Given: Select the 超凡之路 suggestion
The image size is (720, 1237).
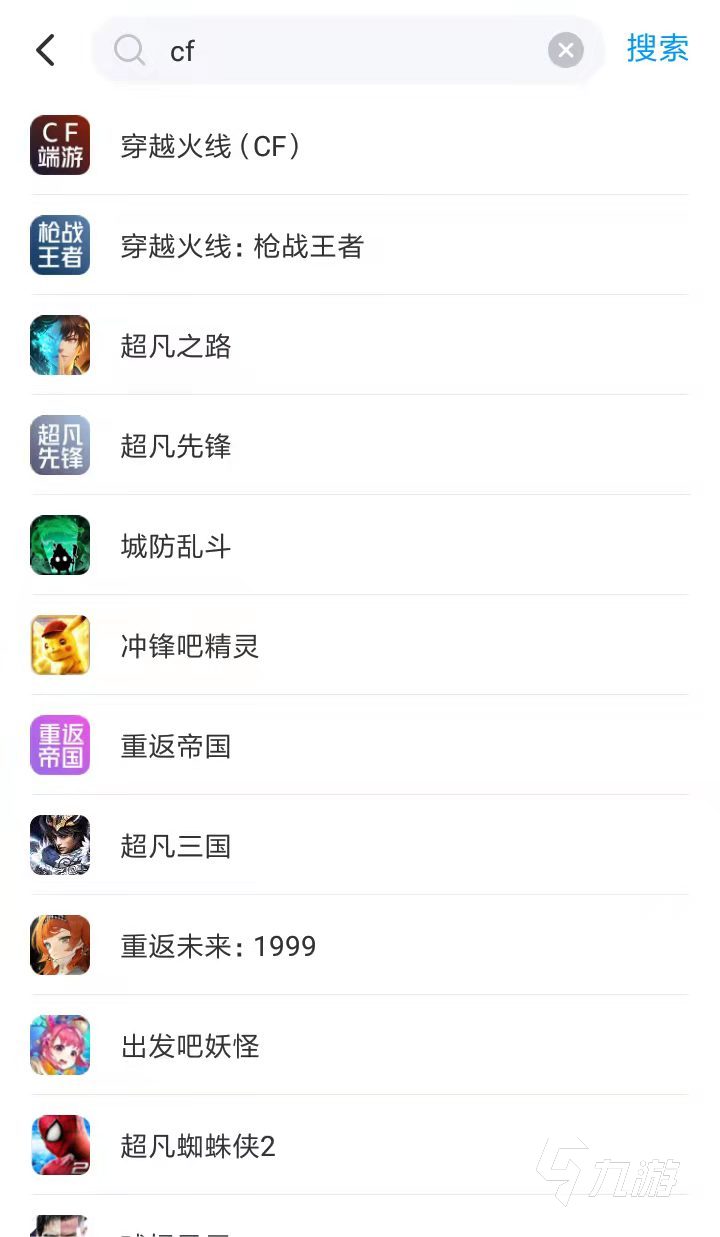Looking at the screenshot, I should pyautogui.click(x=176, y=346).
